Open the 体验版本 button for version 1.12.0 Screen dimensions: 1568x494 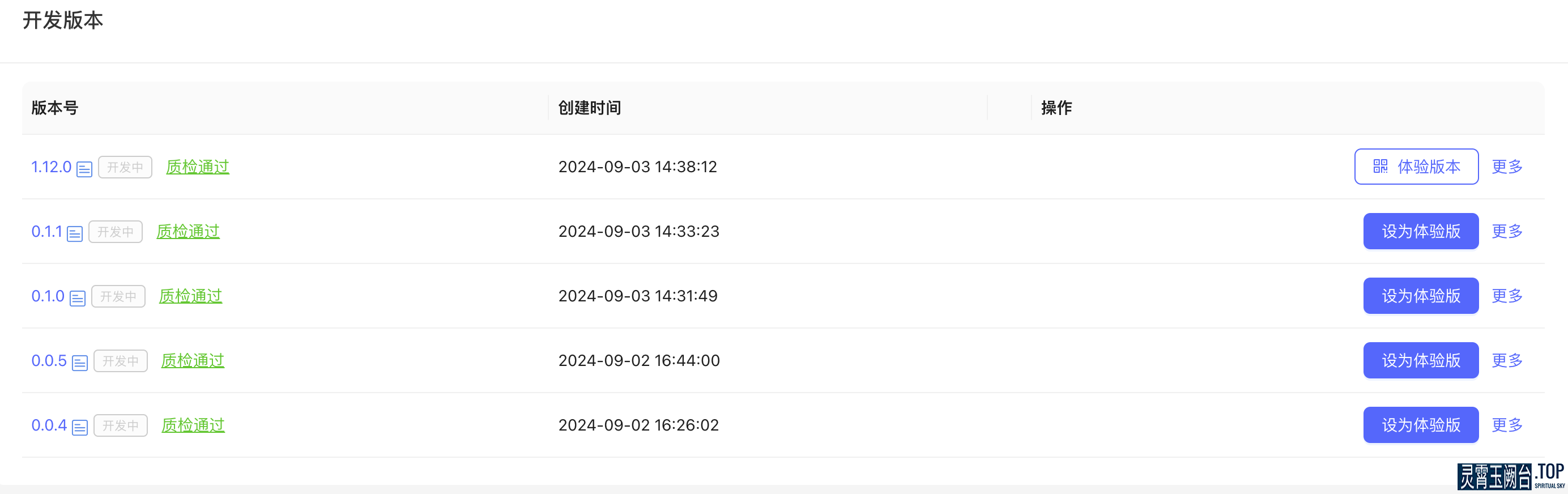click(1416, 167)
